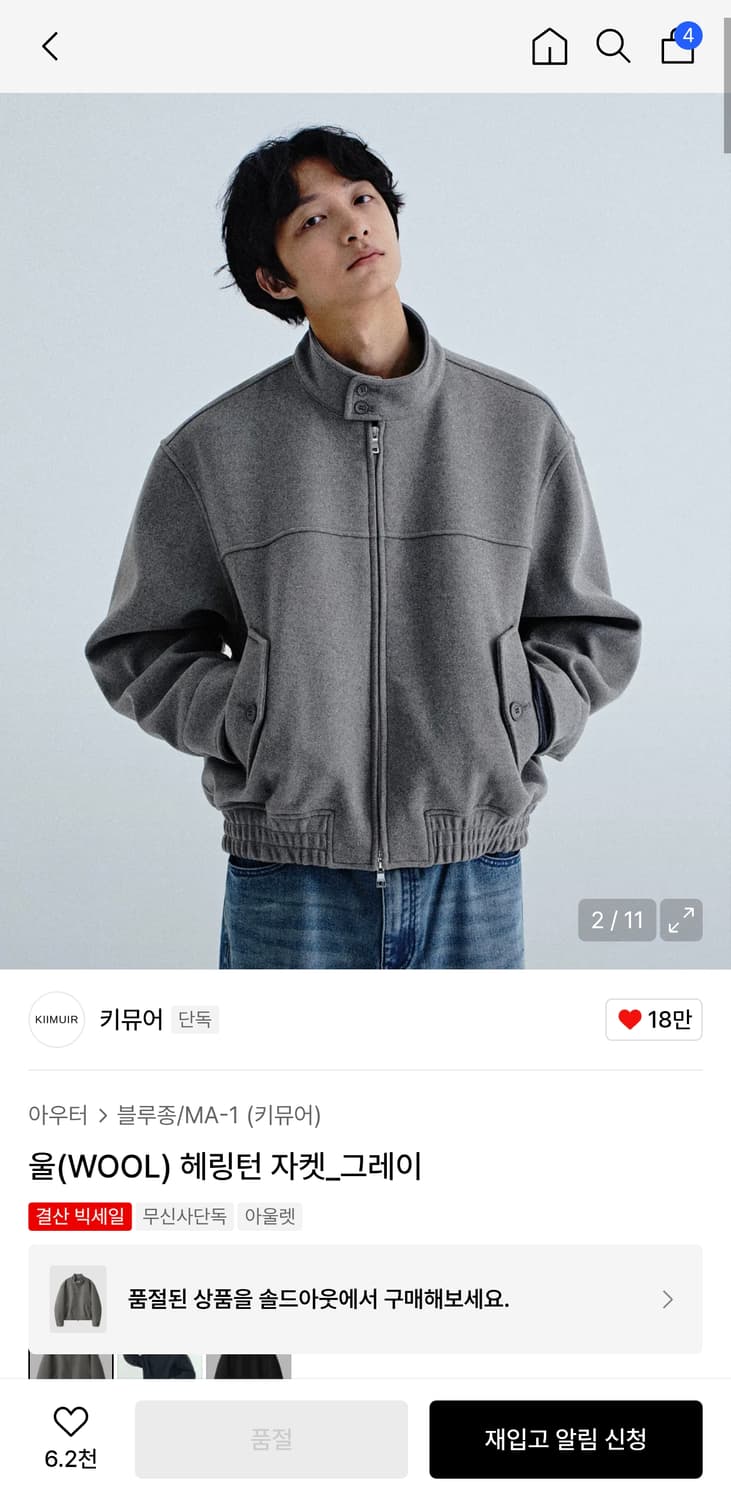Open the 솔드아웃 purchase banner
The image size is (731, 1500).
(x=365, y=1299)
